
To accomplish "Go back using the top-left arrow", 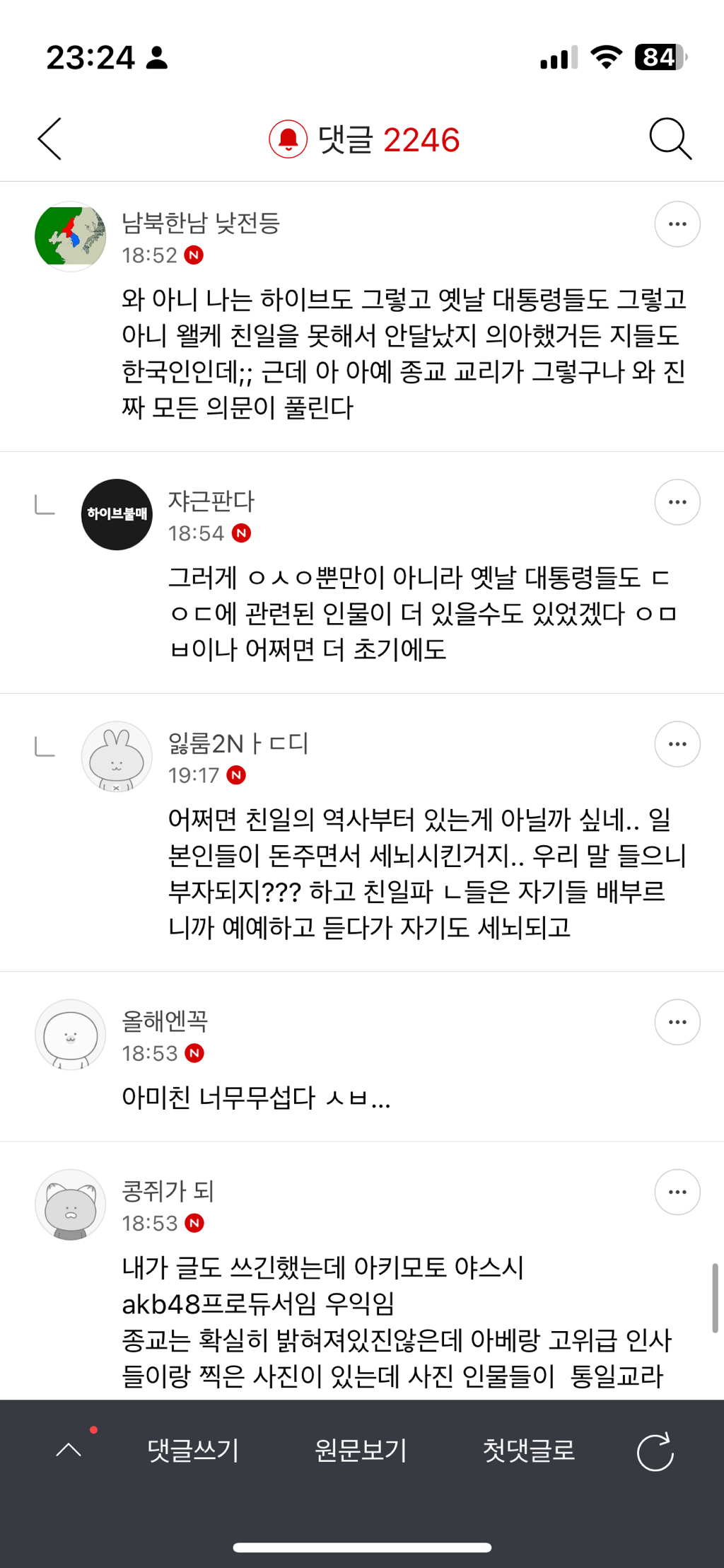I will pos(49,139).
